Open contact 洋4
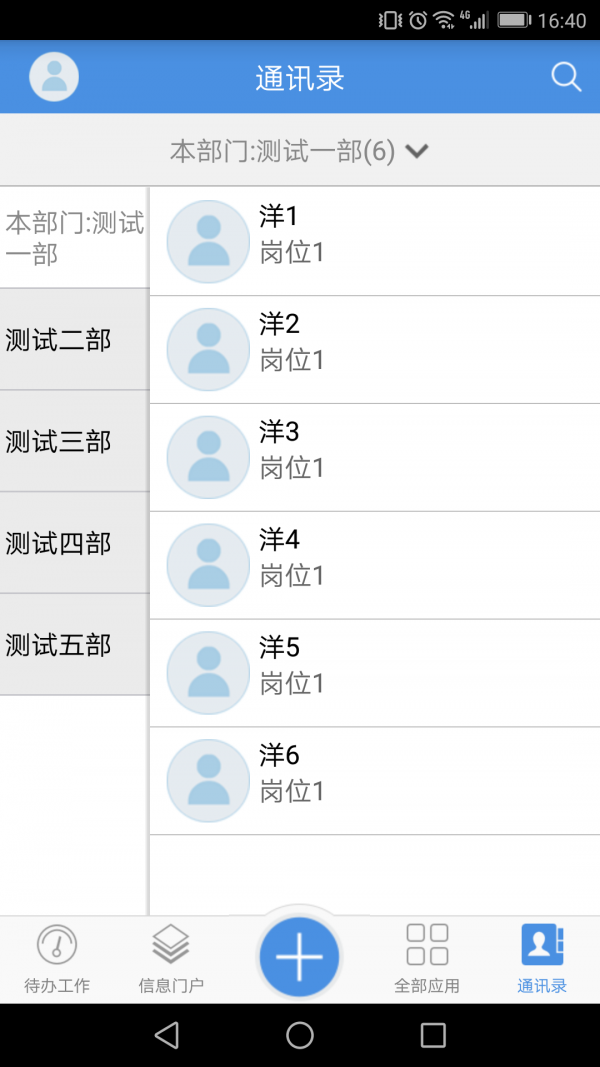The width and height of the screenshot is (600, 1067). [374, 566]
